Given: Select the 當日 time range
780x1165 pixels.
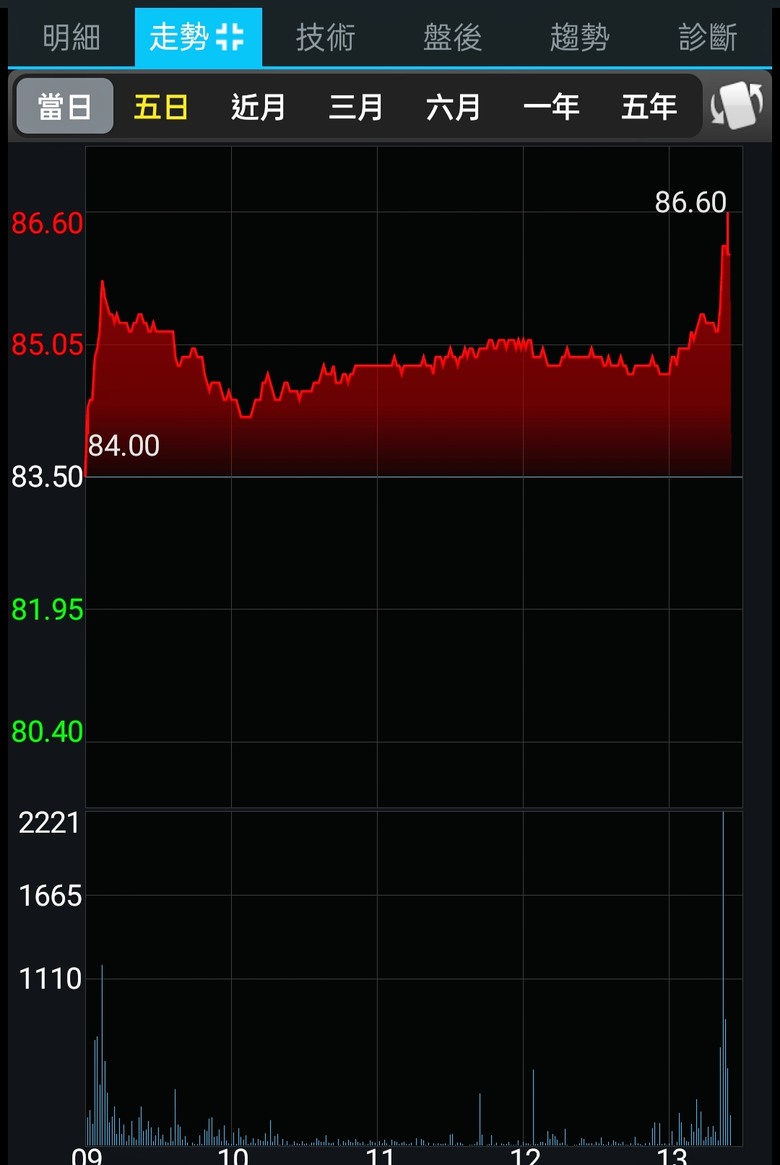Looking at the screenshot, I should (x=65, y=106).
